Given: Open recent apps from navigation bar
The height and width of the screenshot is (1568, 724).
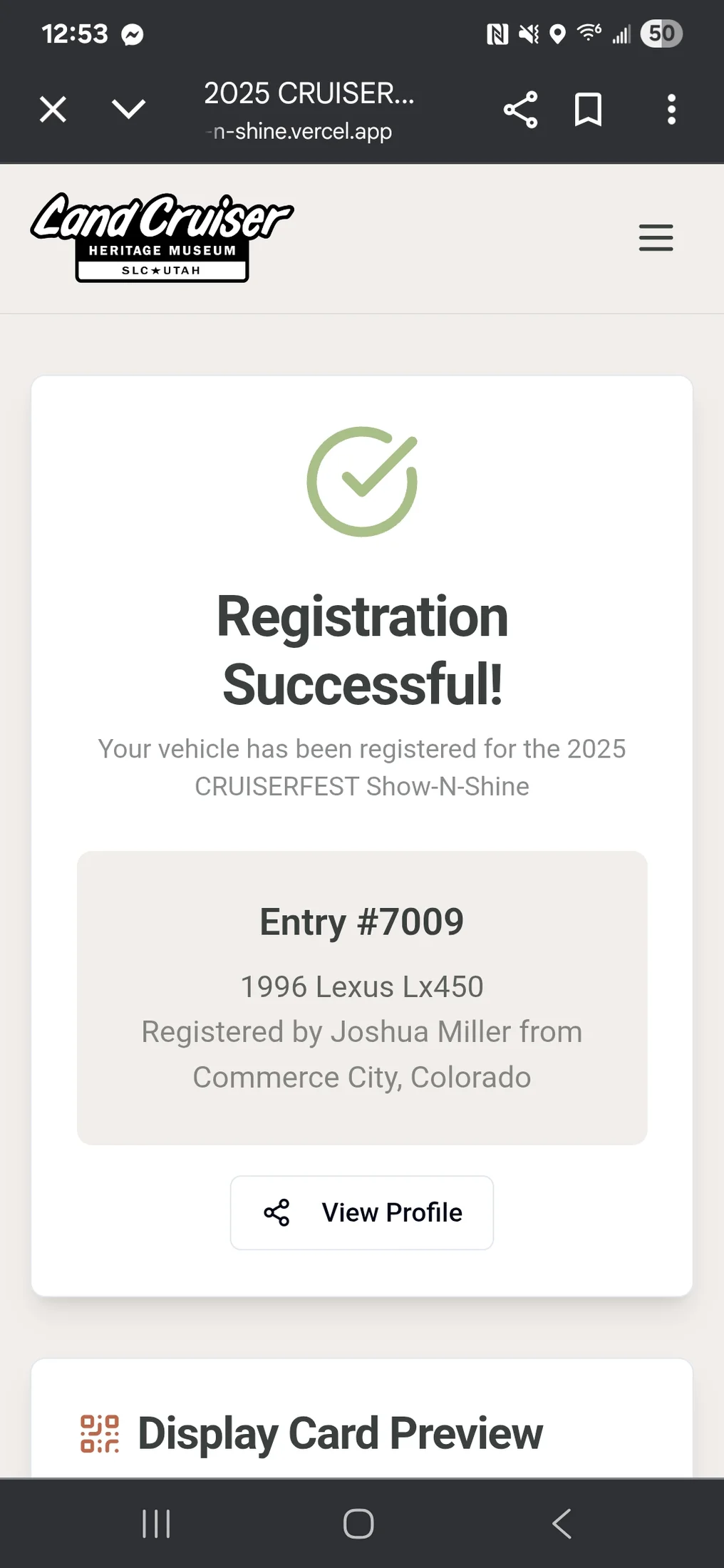Looking at the screenshot, I should pos(156,1524).
